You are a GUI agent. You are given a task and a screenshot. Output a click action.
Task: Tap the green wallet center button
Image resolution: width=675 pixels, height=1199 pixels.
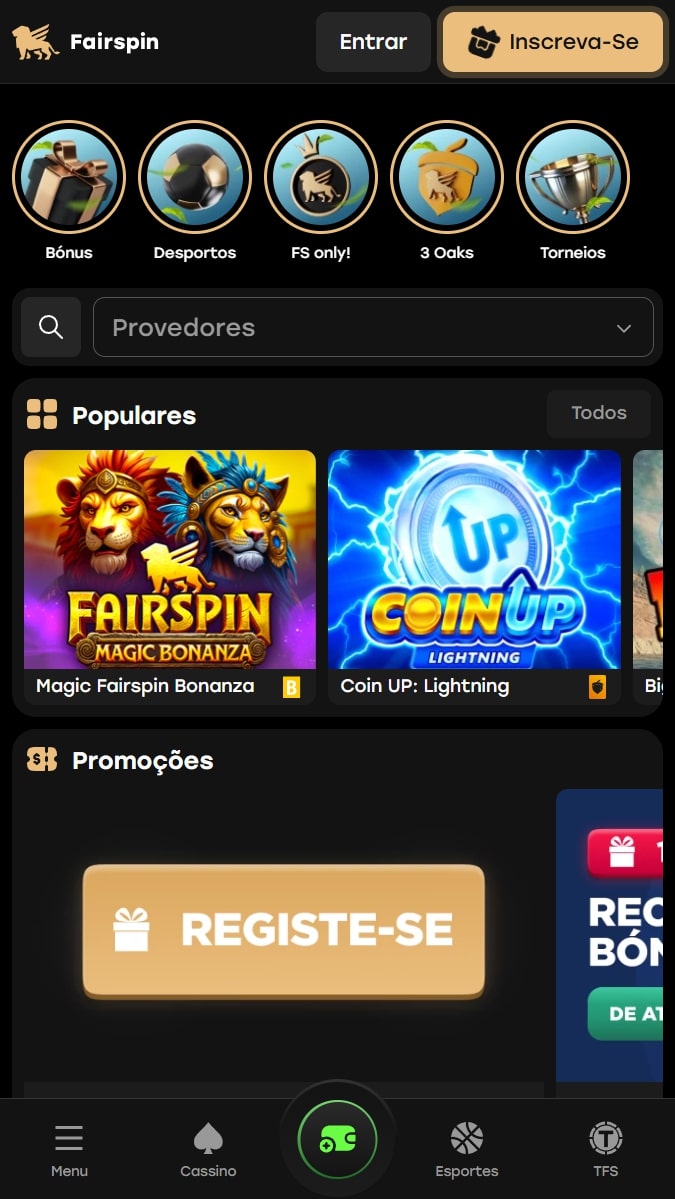(337, 1139)
